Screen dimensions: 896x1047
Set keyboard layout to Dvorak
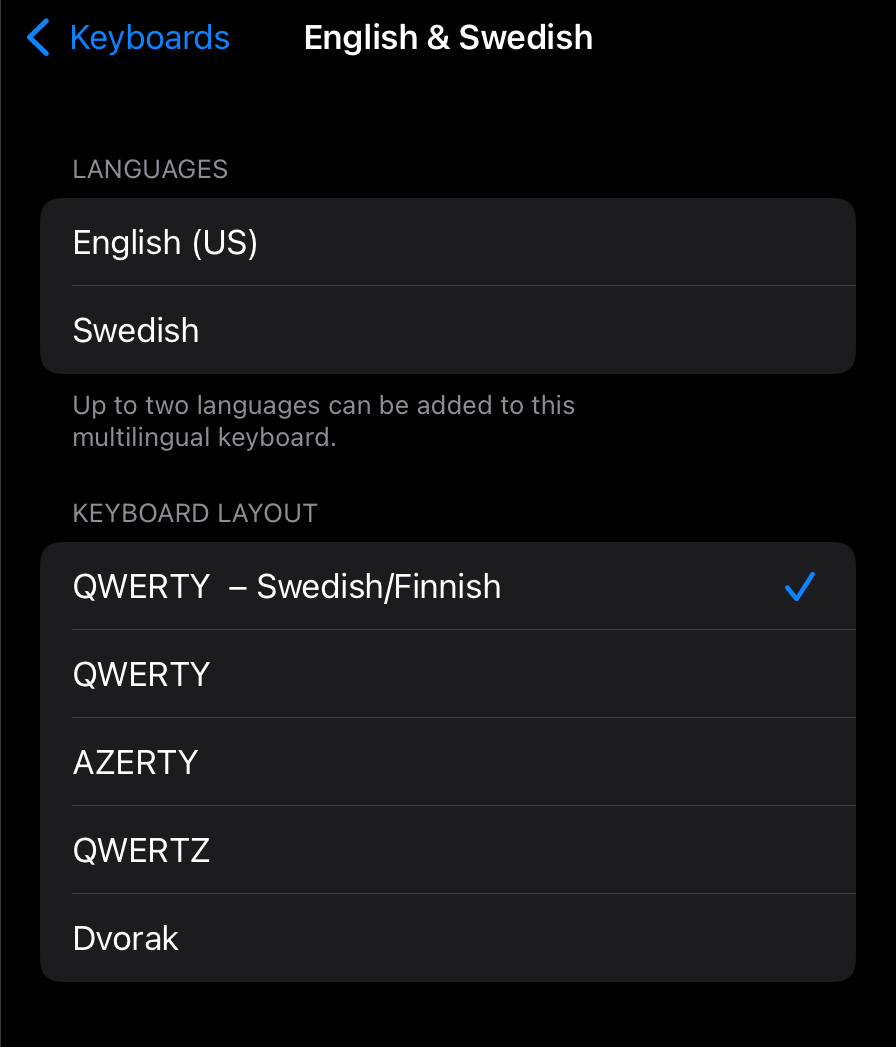(x=448, y=937)
